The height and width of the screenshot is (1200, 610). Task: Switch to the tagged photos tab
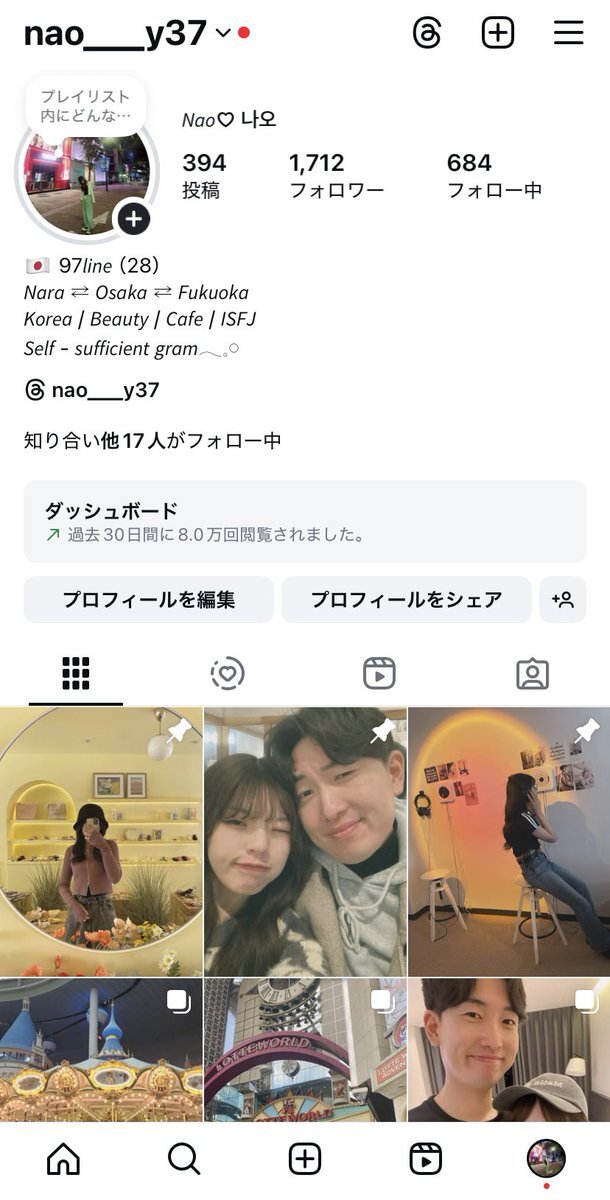click(532, 674)
